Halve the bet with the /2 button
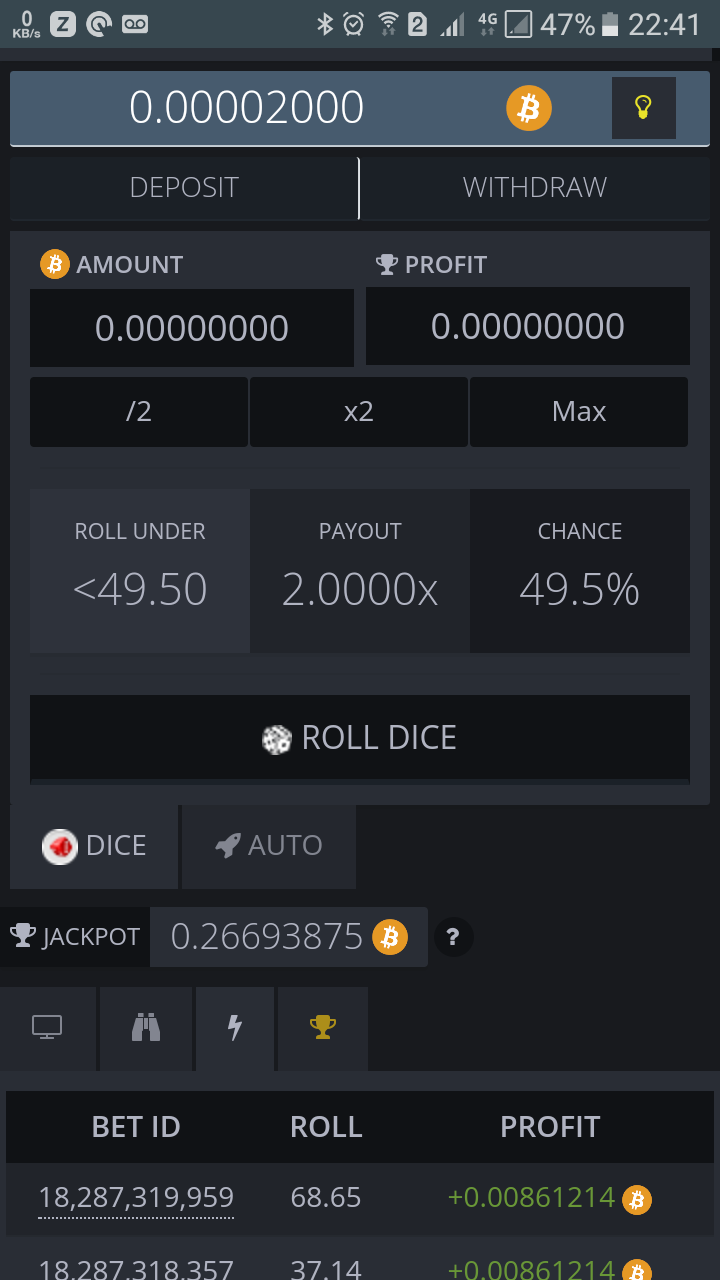720x1280 pixels. [139, 411]
